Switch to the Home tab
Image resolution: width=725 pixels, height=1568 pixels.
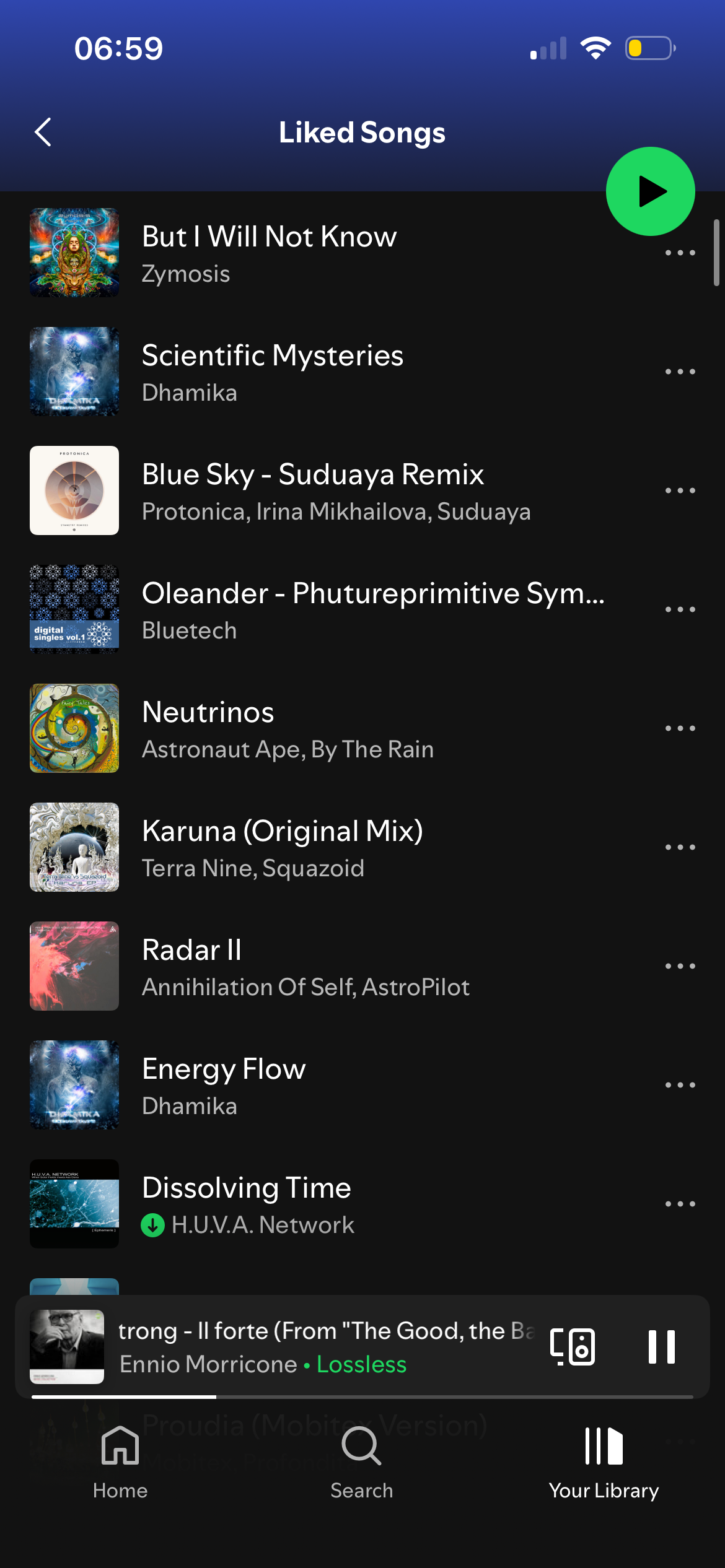pos(120,1461)
